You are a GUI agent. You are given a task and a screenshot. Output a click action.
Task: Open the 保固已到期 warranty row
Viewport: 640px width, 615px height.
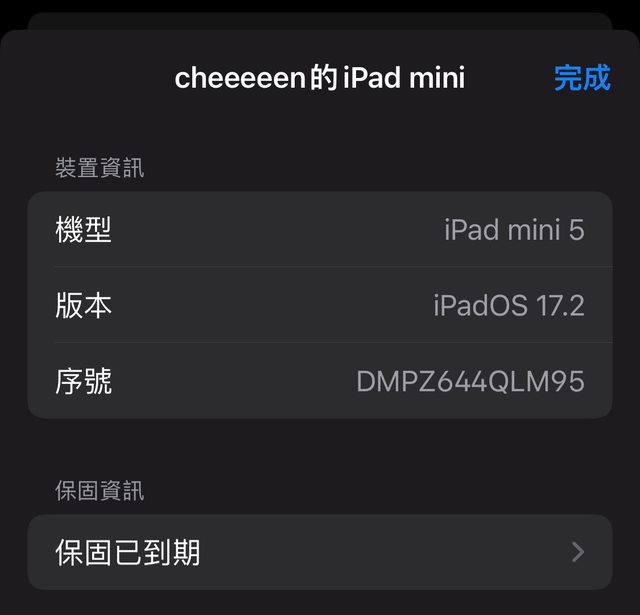coord(319,551)
